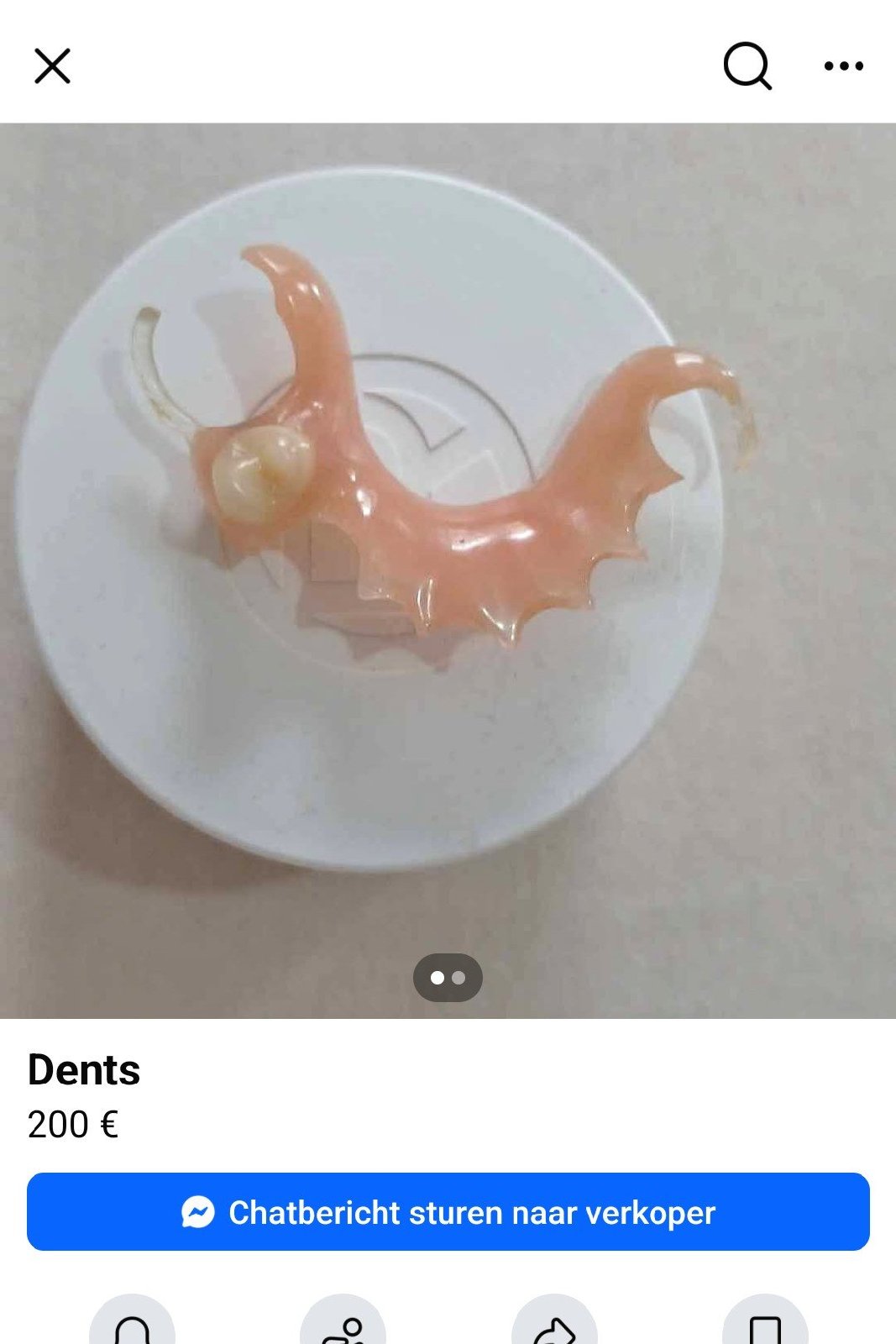
Task: Save the listing with the bookmark icon
Action: point(765,1320)
